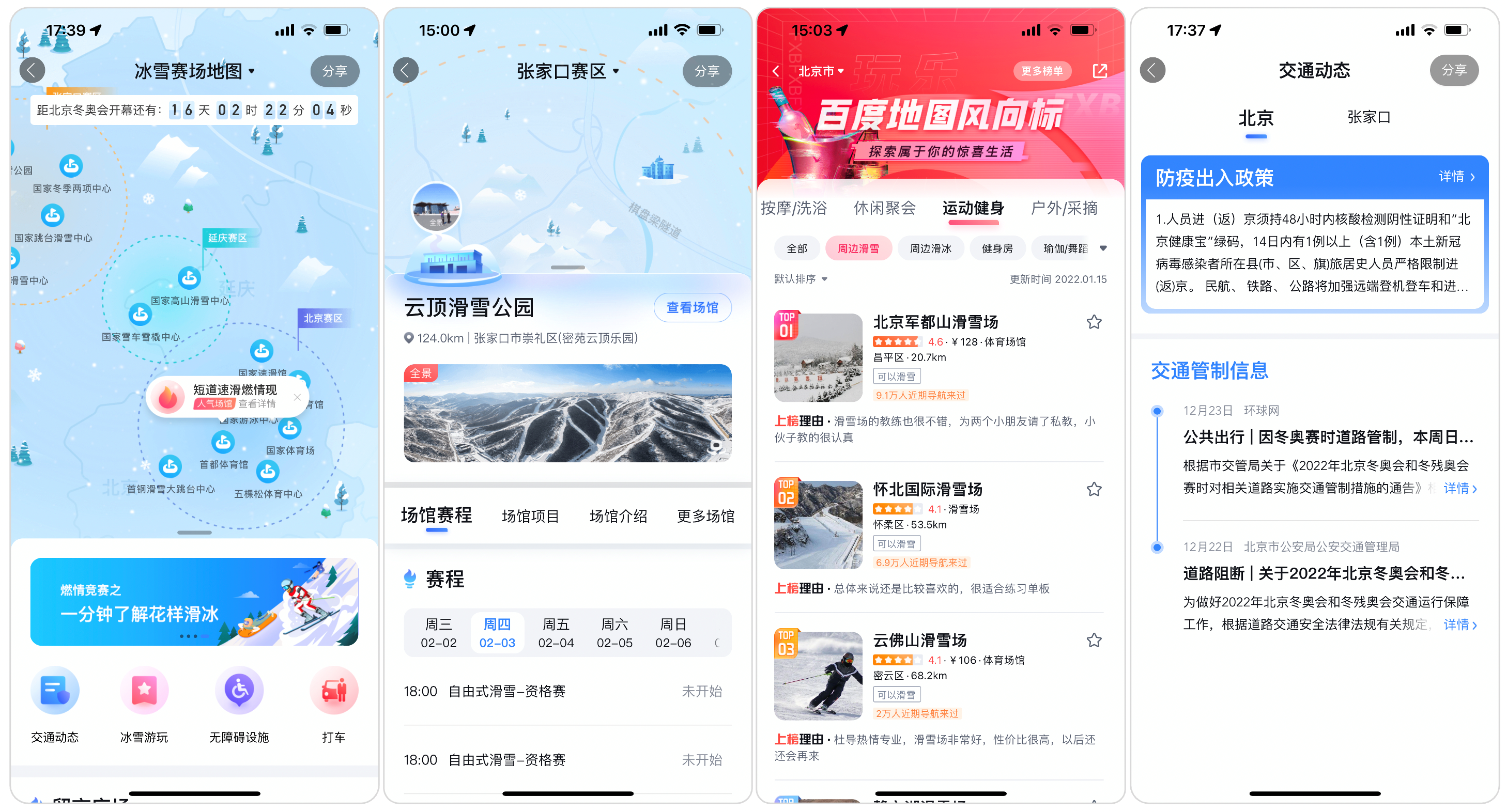Switch to the 场馆项目 tab
Viewport: 1507px width, 812px height.
click(x=530, y=516)
